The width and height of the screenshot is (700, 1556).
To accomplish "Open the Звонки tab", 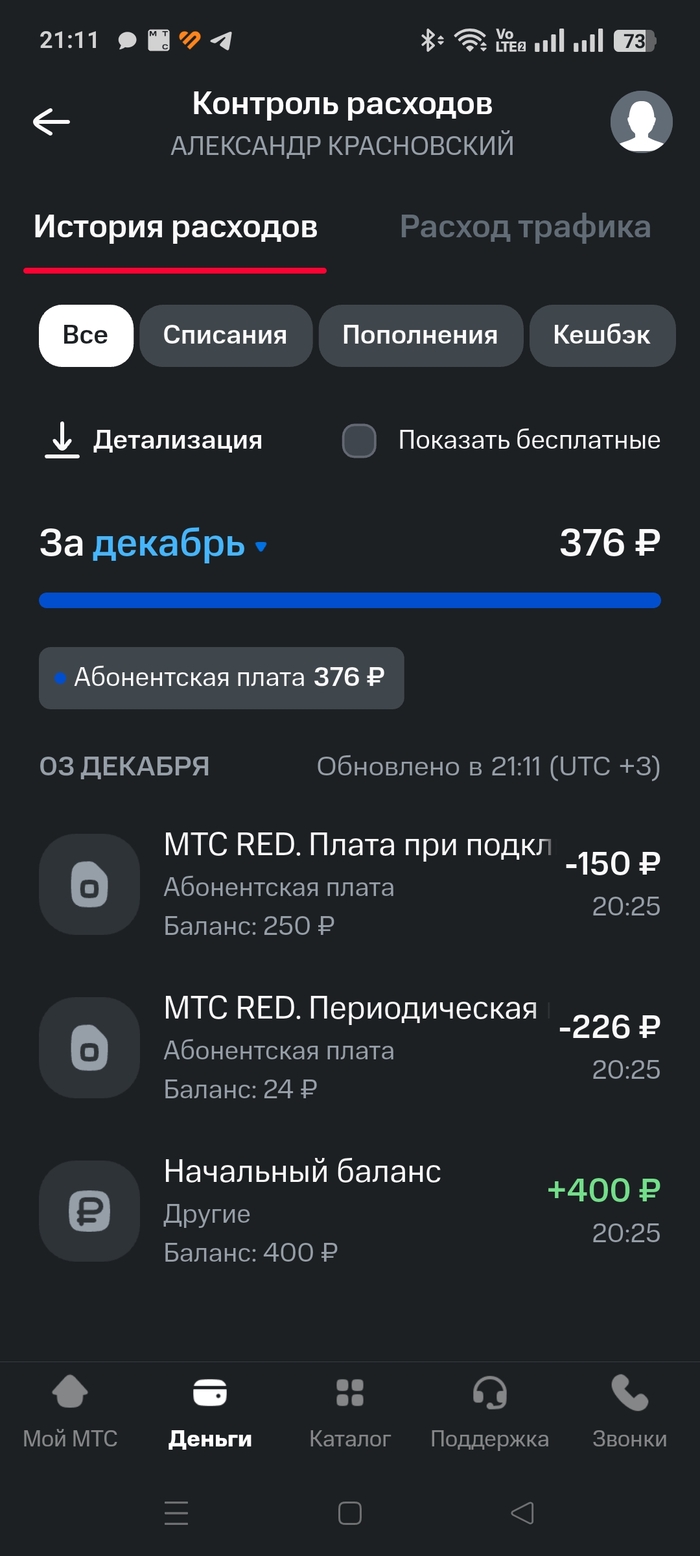I will click(x=629, y=1412).
